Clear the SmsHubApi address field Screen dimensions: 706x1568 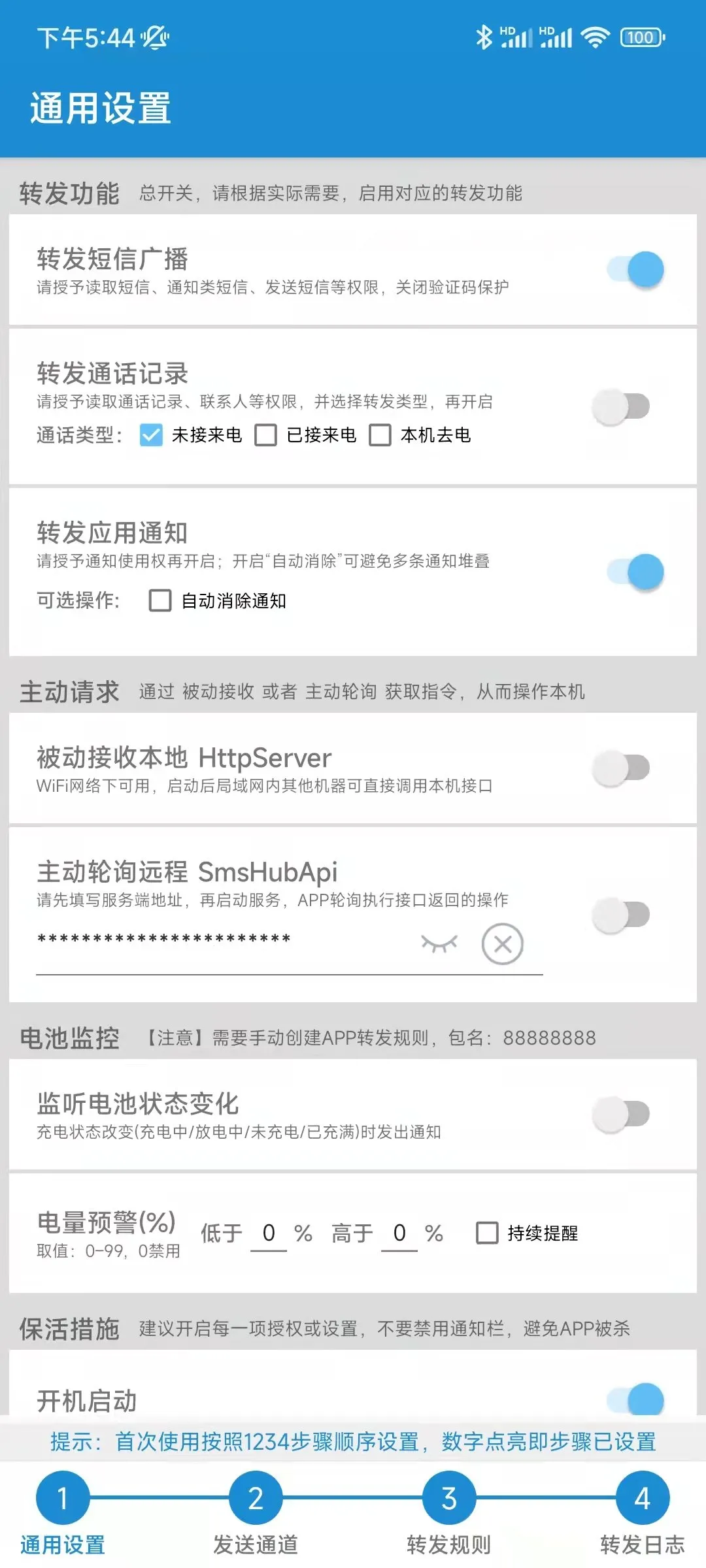click(502, 944)
